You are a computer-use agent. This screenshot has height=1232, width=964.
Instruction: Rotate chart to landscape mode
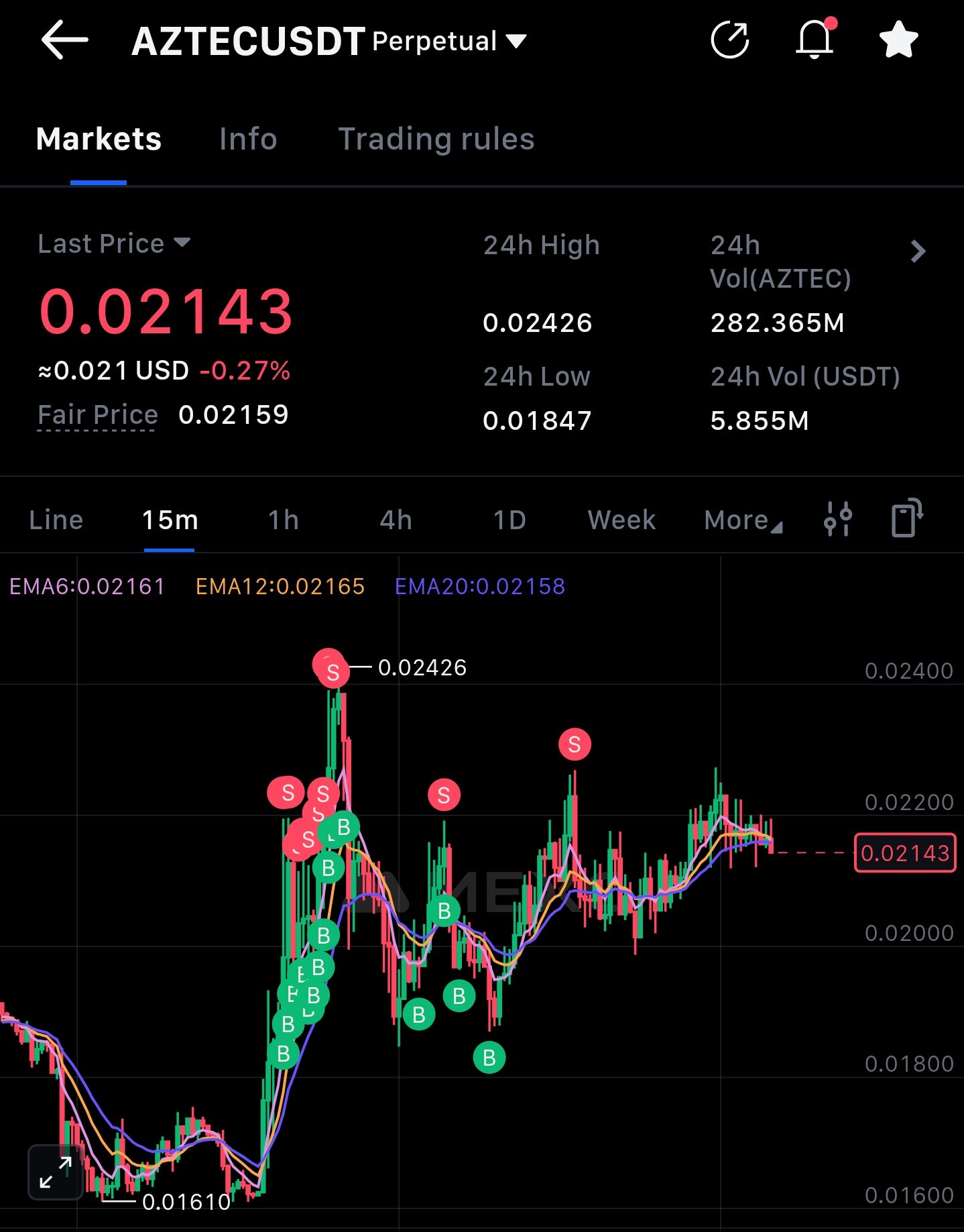906,518
